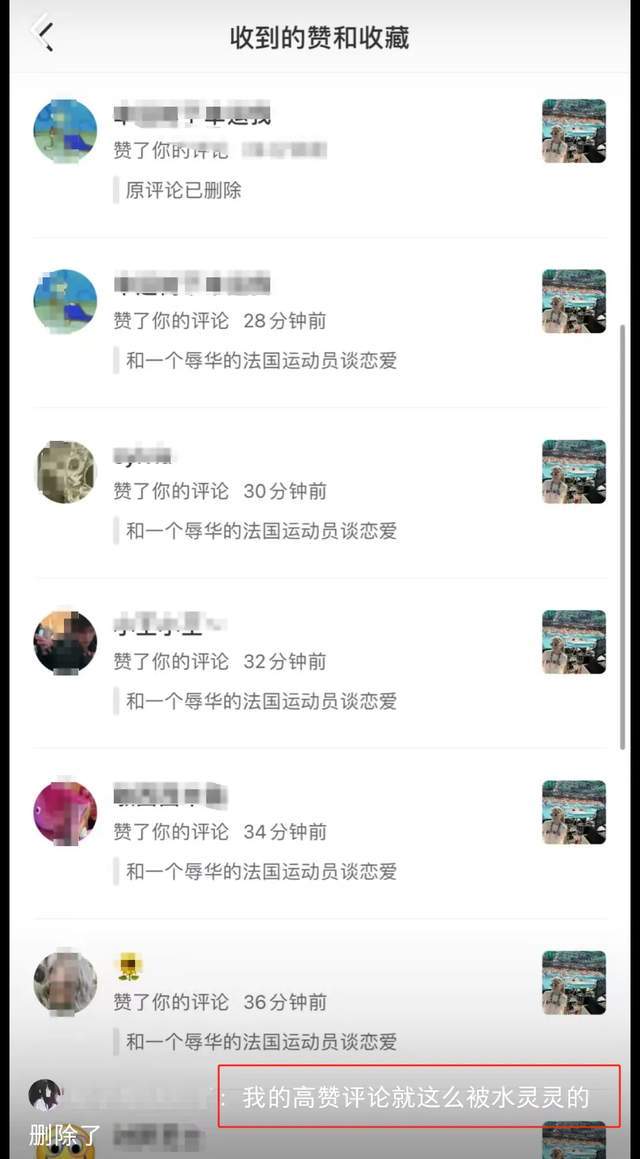Open the post thumbnail in the 30分钟前 row
The height and width of the screenshot is (1159, 640).
(x=574, y=471)
